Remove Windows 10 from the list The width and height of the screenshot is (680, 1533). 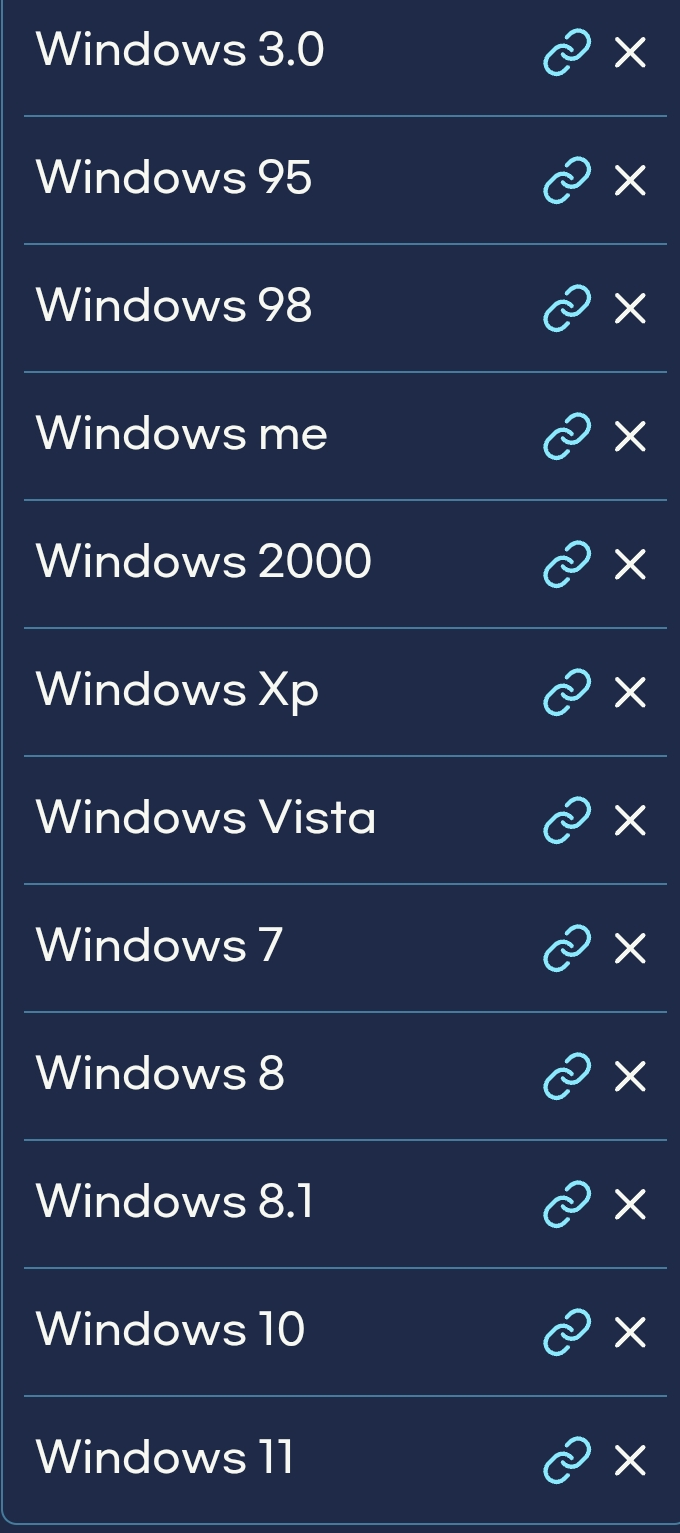click(630, 1333)
